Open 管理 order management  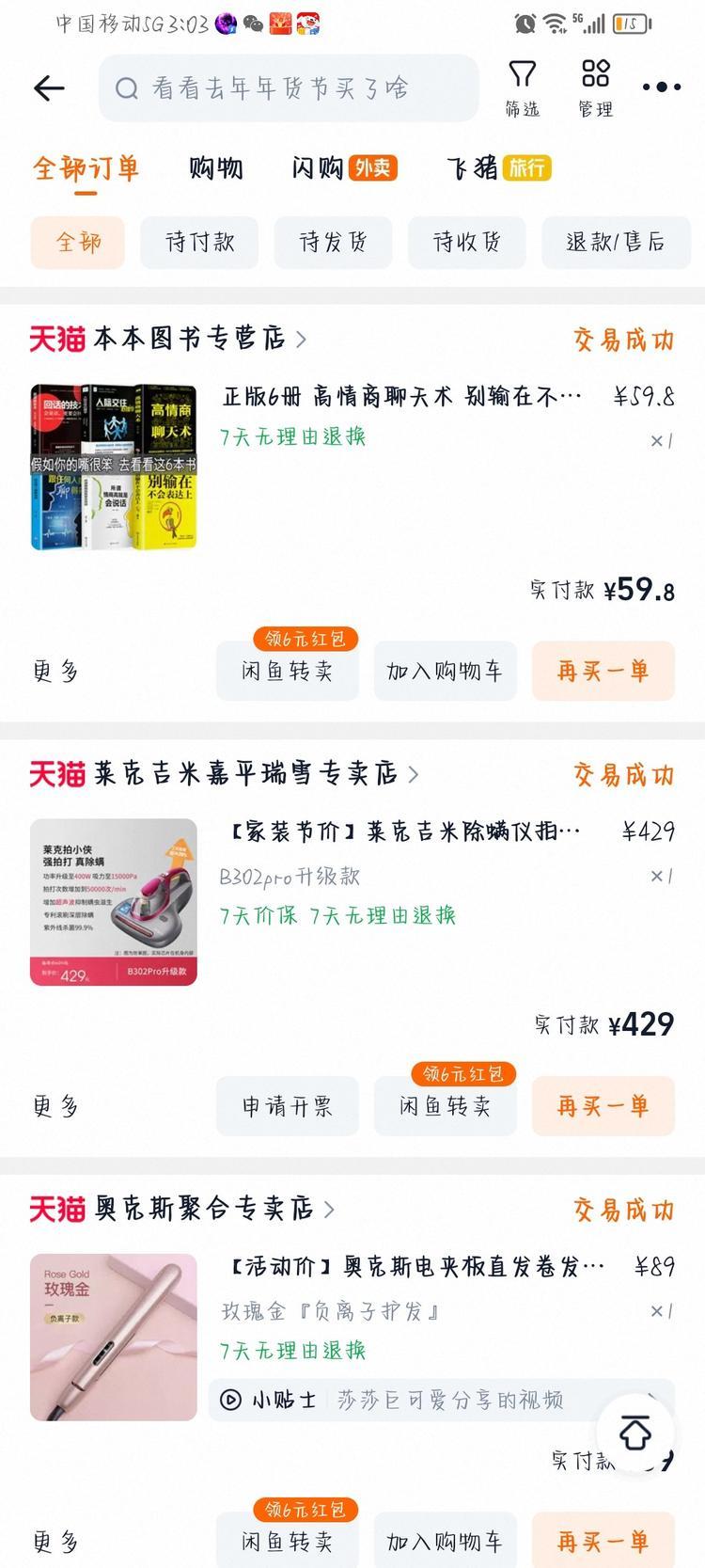595,88
